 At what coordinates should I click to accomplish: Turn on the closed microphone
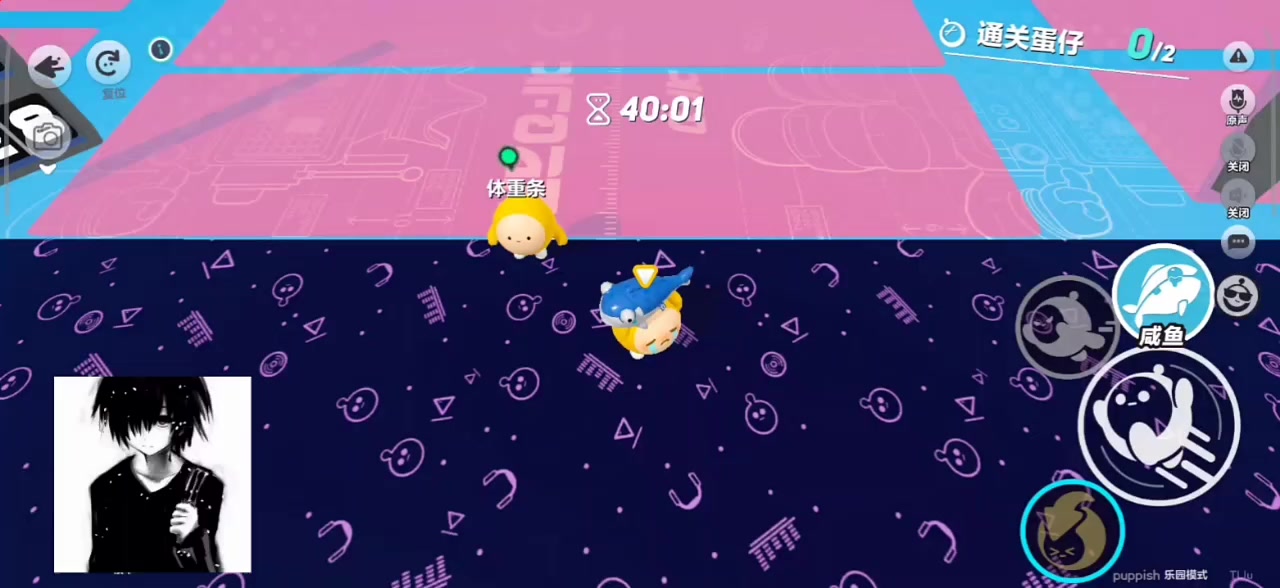[1238, 149]
